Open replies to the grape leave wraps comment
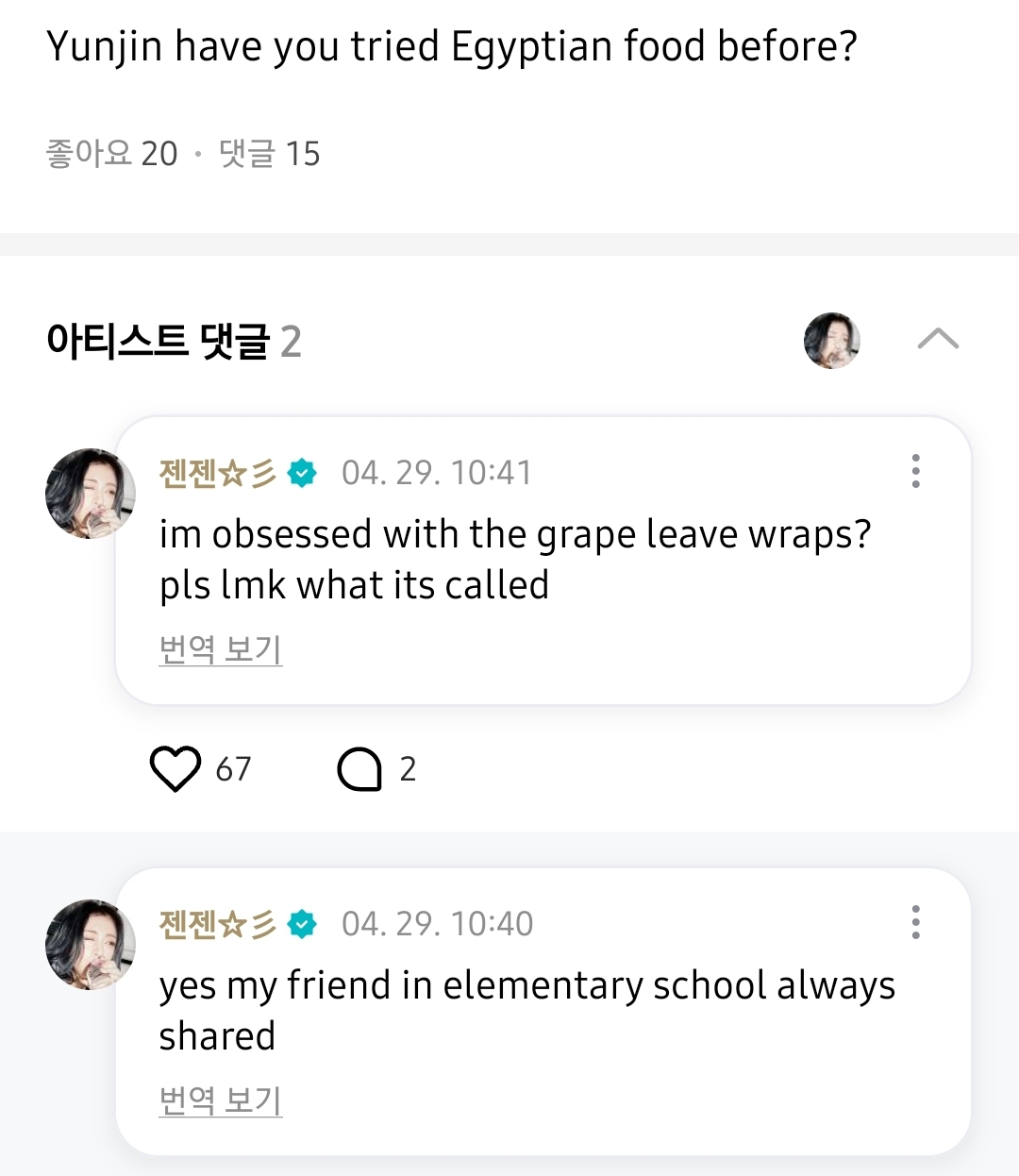The image size is (1019, 1176). (x=359, y=768)
